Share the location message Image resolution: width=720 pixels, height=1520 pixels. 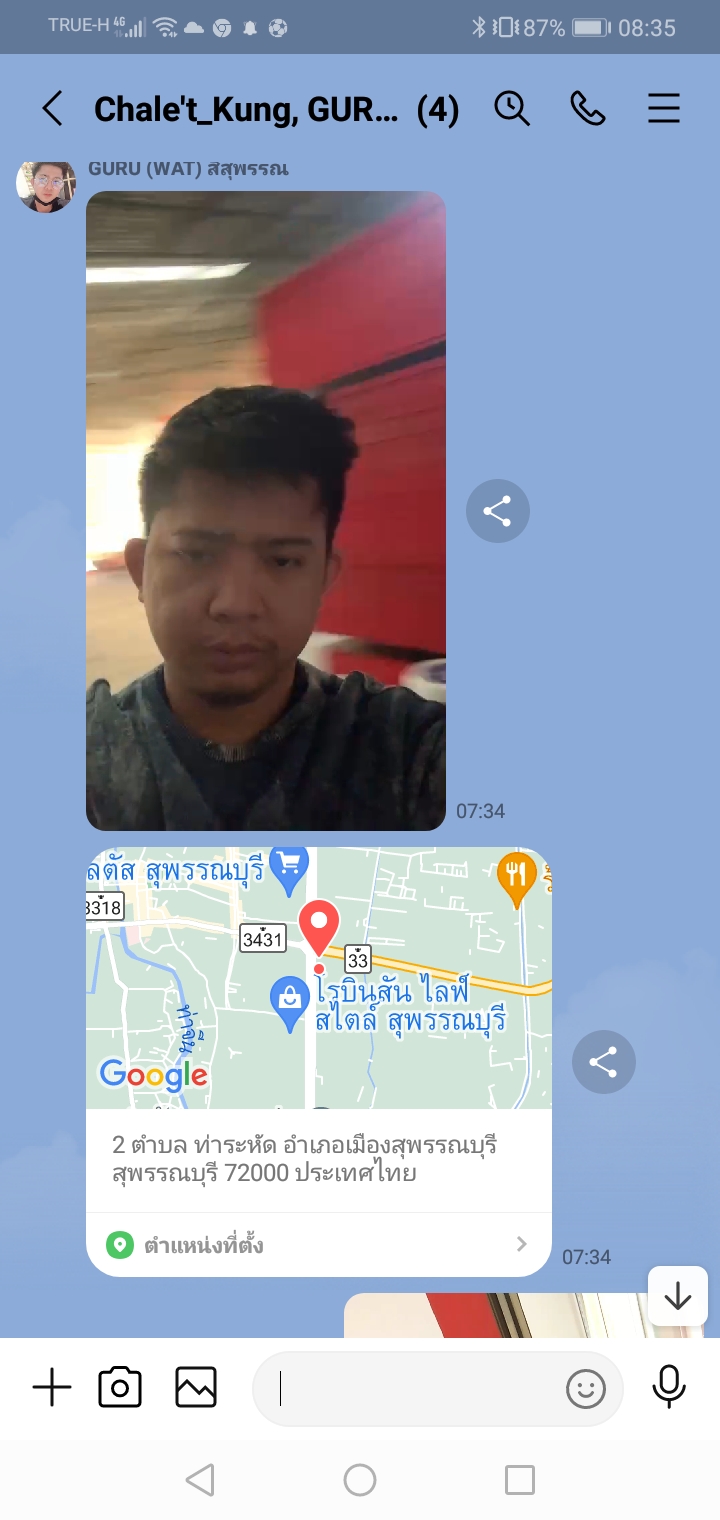pyautogui.click(x=603, y=1062)
